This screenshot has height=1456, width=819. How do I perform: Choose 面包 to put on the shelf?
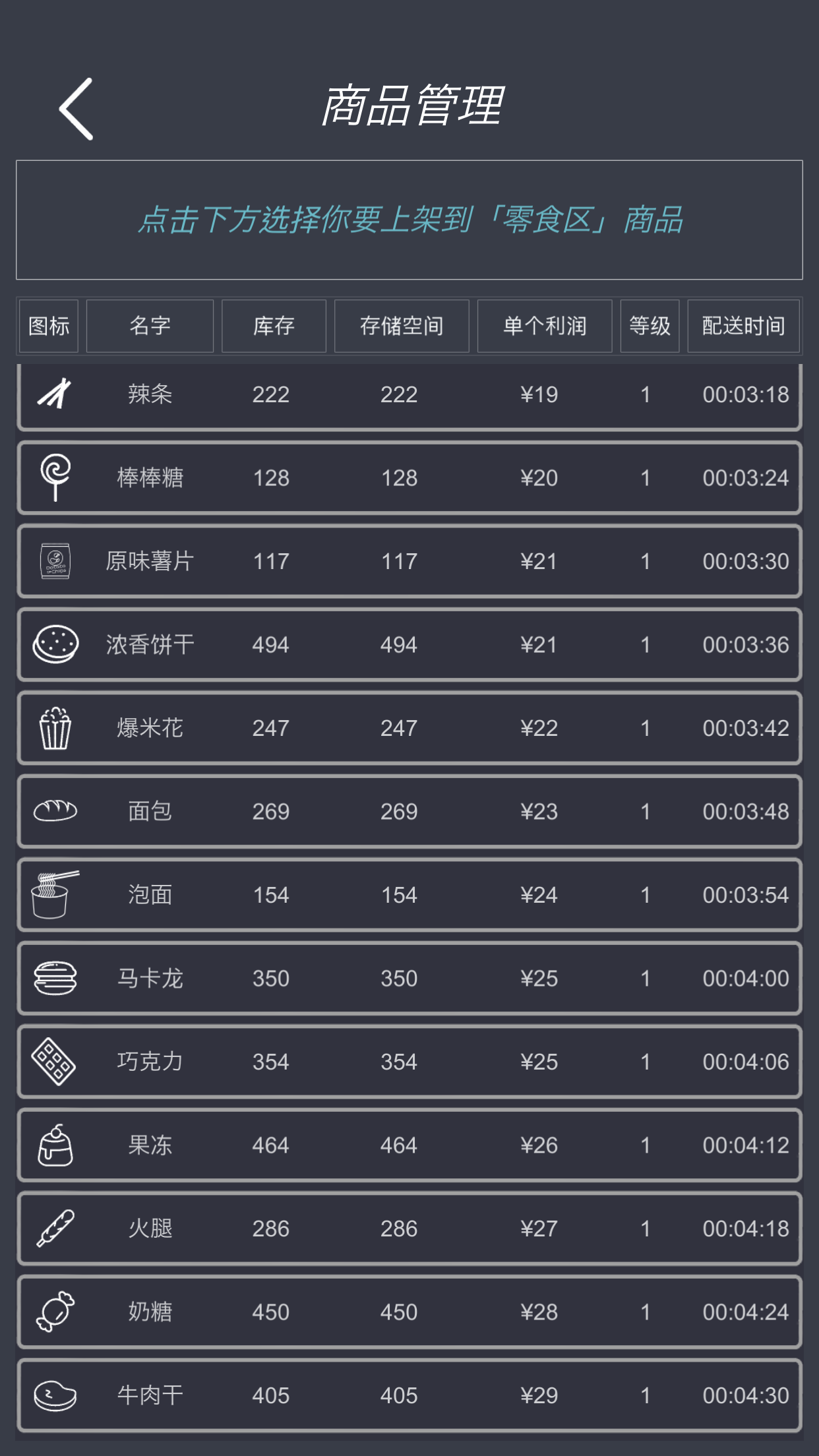tap(409, 812)
